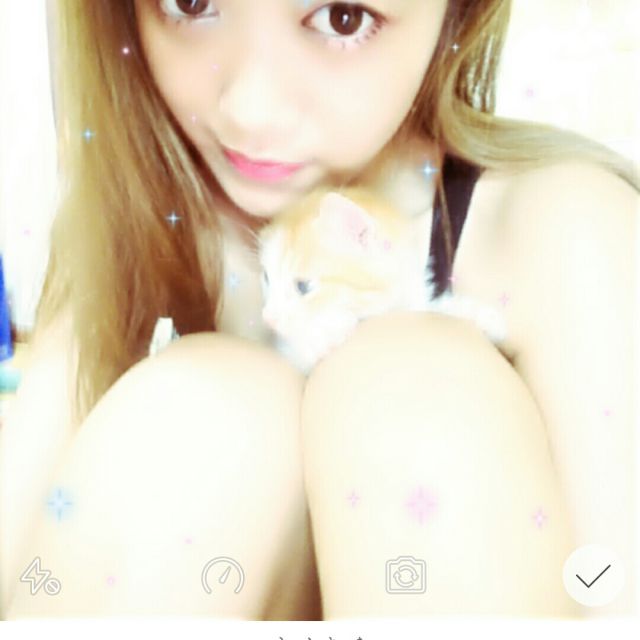Switch between front and rear camera
This screenshot has width=640, height=640.
(406, 576)
